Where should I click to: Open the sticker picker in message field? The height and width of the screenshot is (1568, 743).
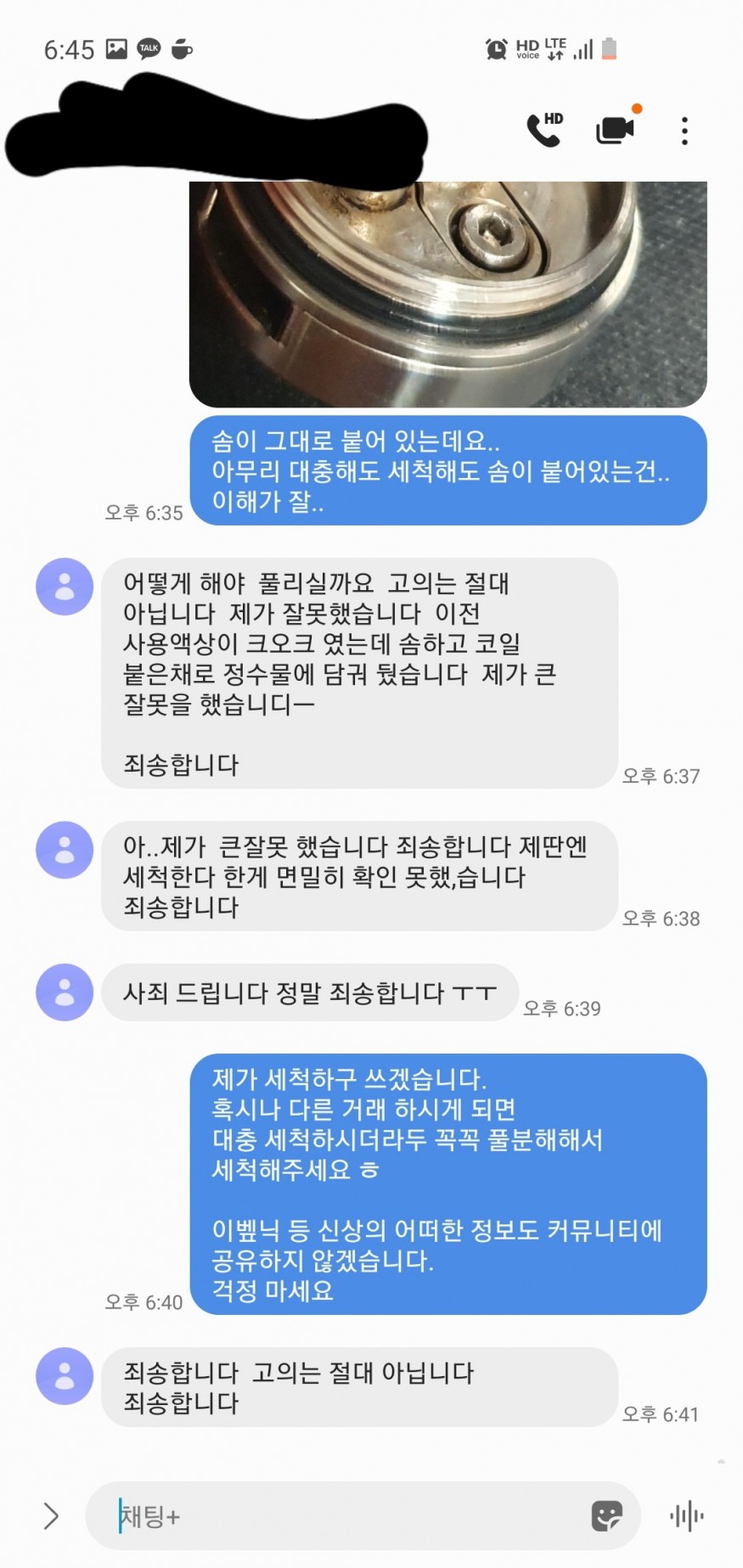point(606,1515)
